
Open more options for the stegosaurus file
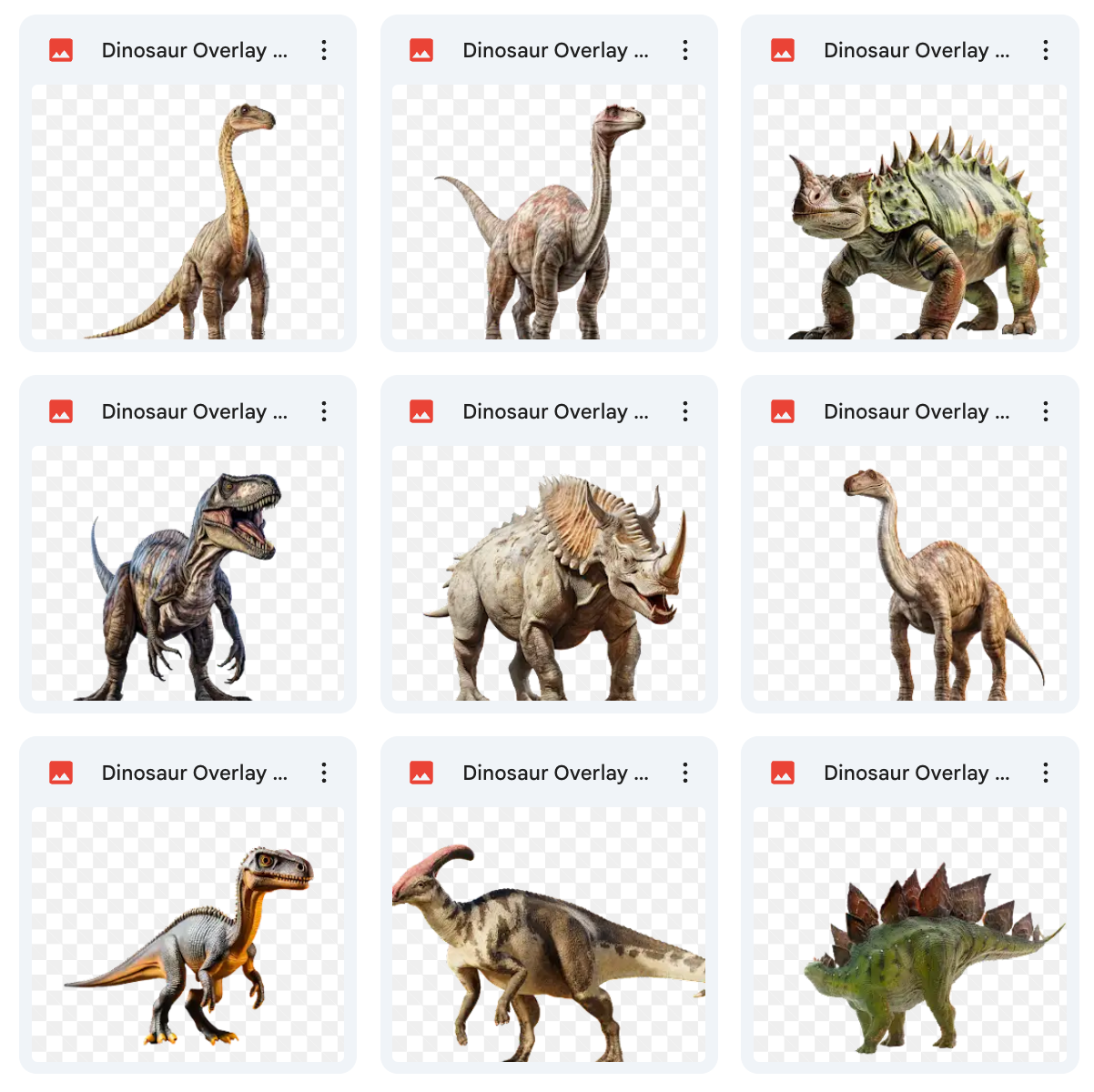(x=1046, y=773)
